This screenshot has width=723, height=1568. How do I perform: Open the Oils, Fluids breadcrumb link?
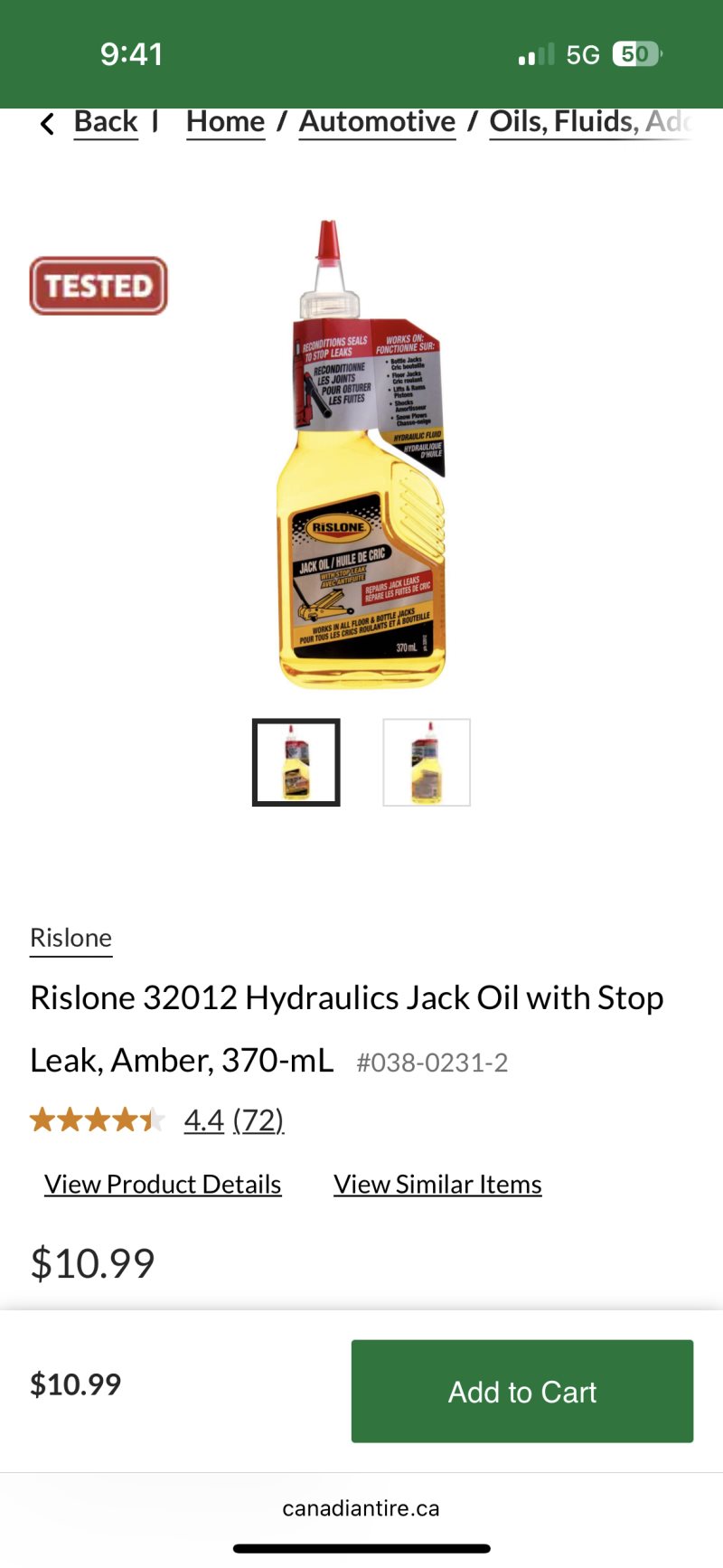point(587,122)
